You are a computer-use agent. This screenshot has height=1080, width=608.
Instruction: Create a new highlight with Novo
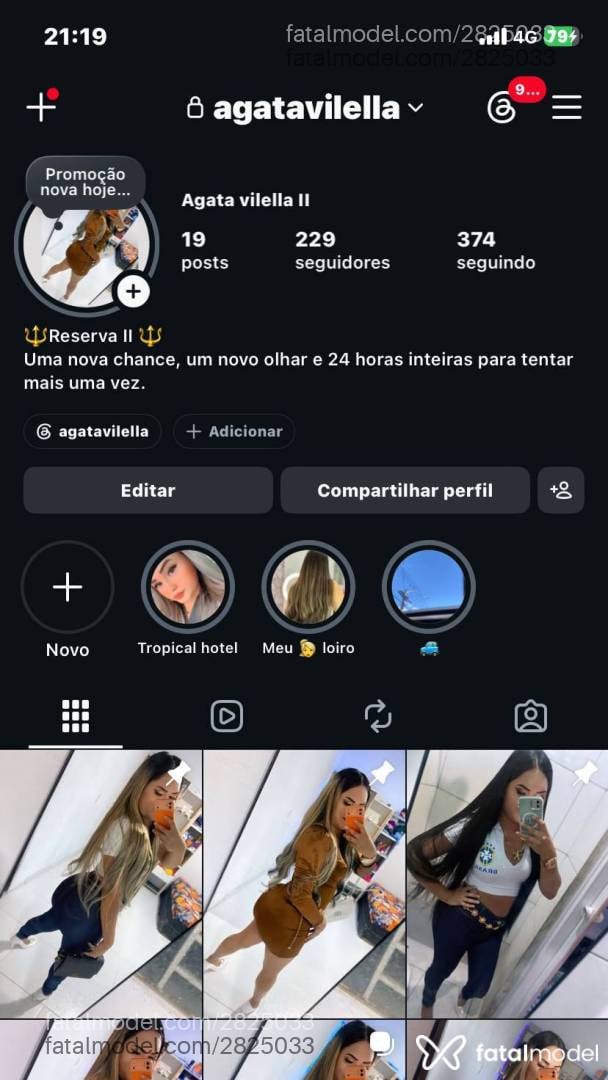67,587
